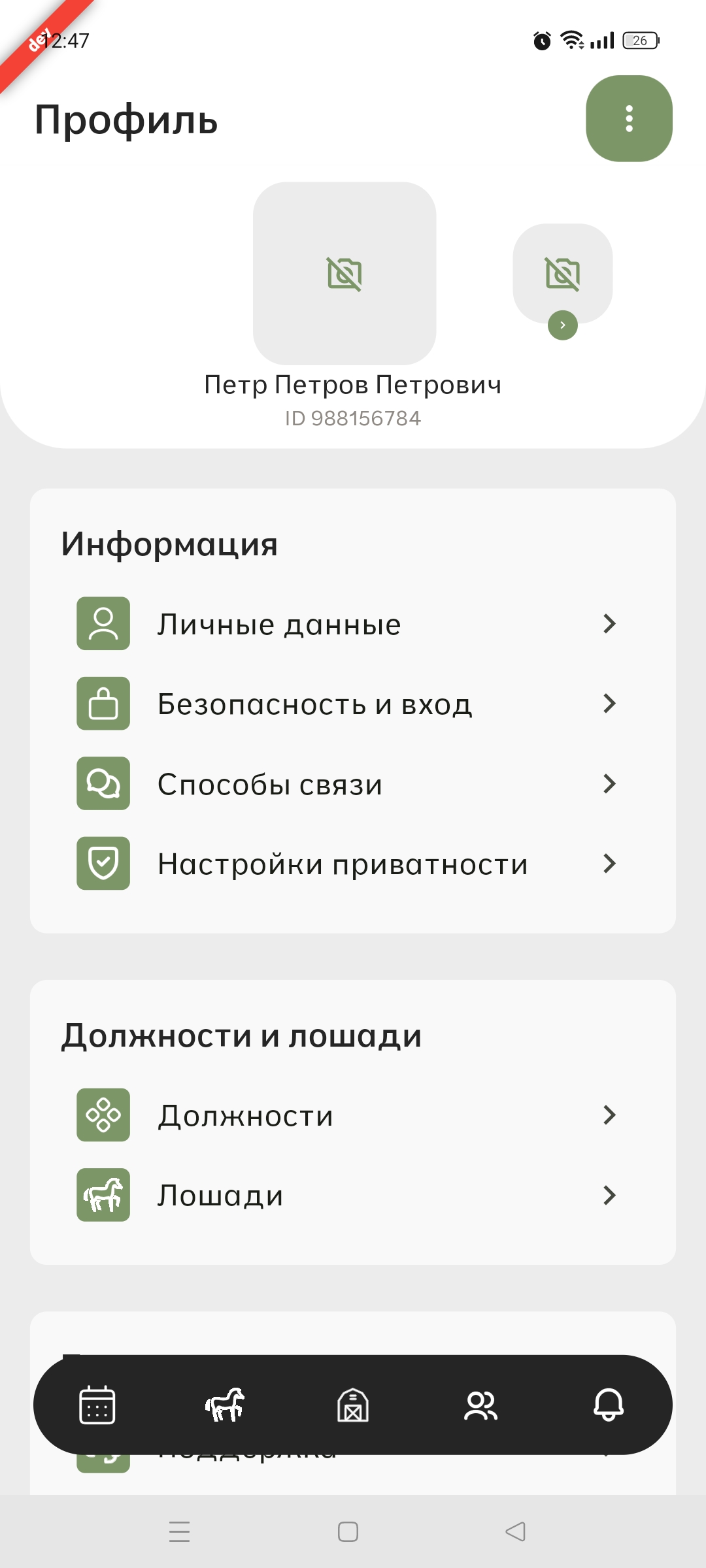706x1568 pixels.
Task: Open Настройки приватности
Action: [346, 864]
